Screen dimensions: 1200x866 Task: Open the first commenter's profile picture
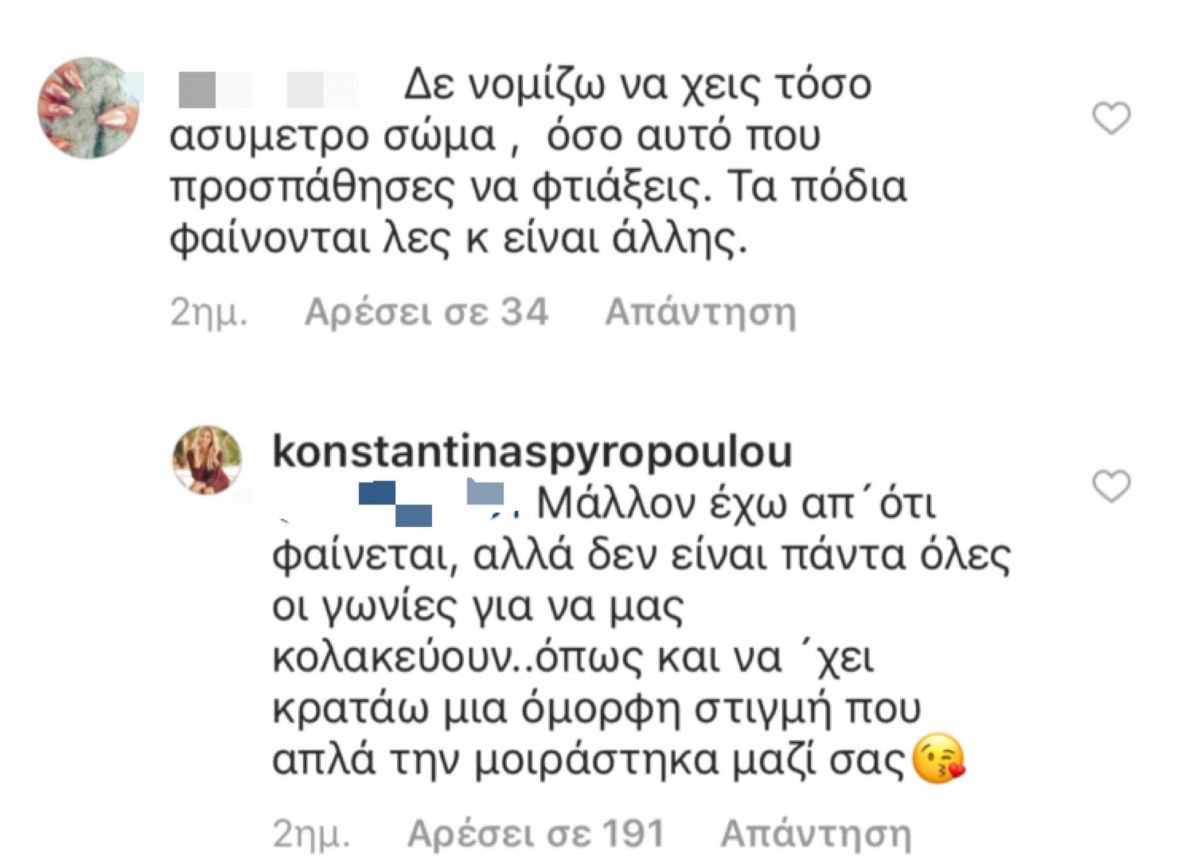pyautogui.click(x=88, y=108)
